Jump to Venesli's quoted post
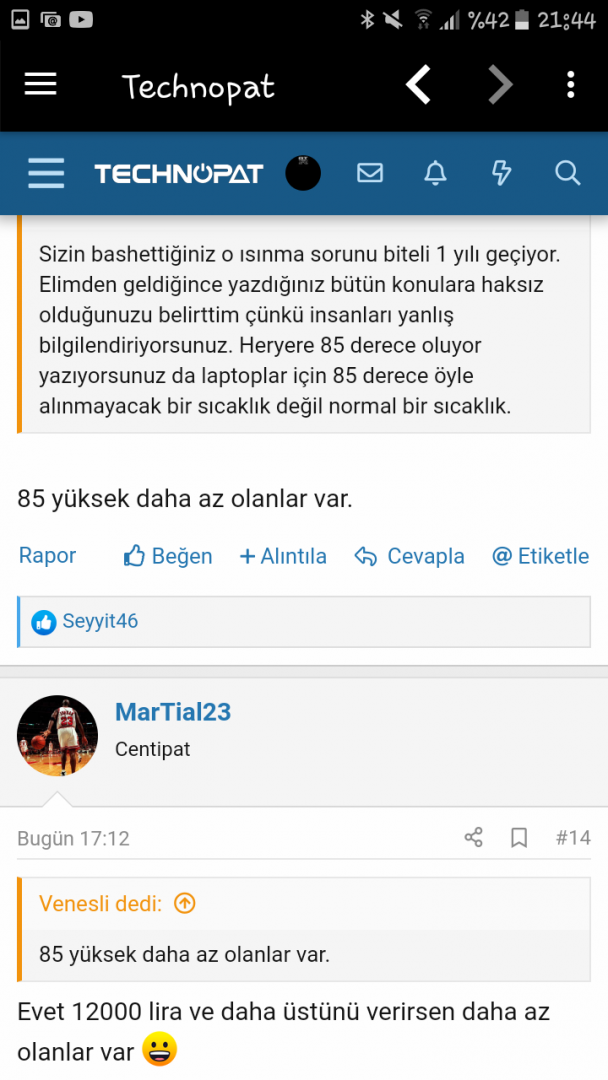The image size is (608, 1080). point(185,903)
